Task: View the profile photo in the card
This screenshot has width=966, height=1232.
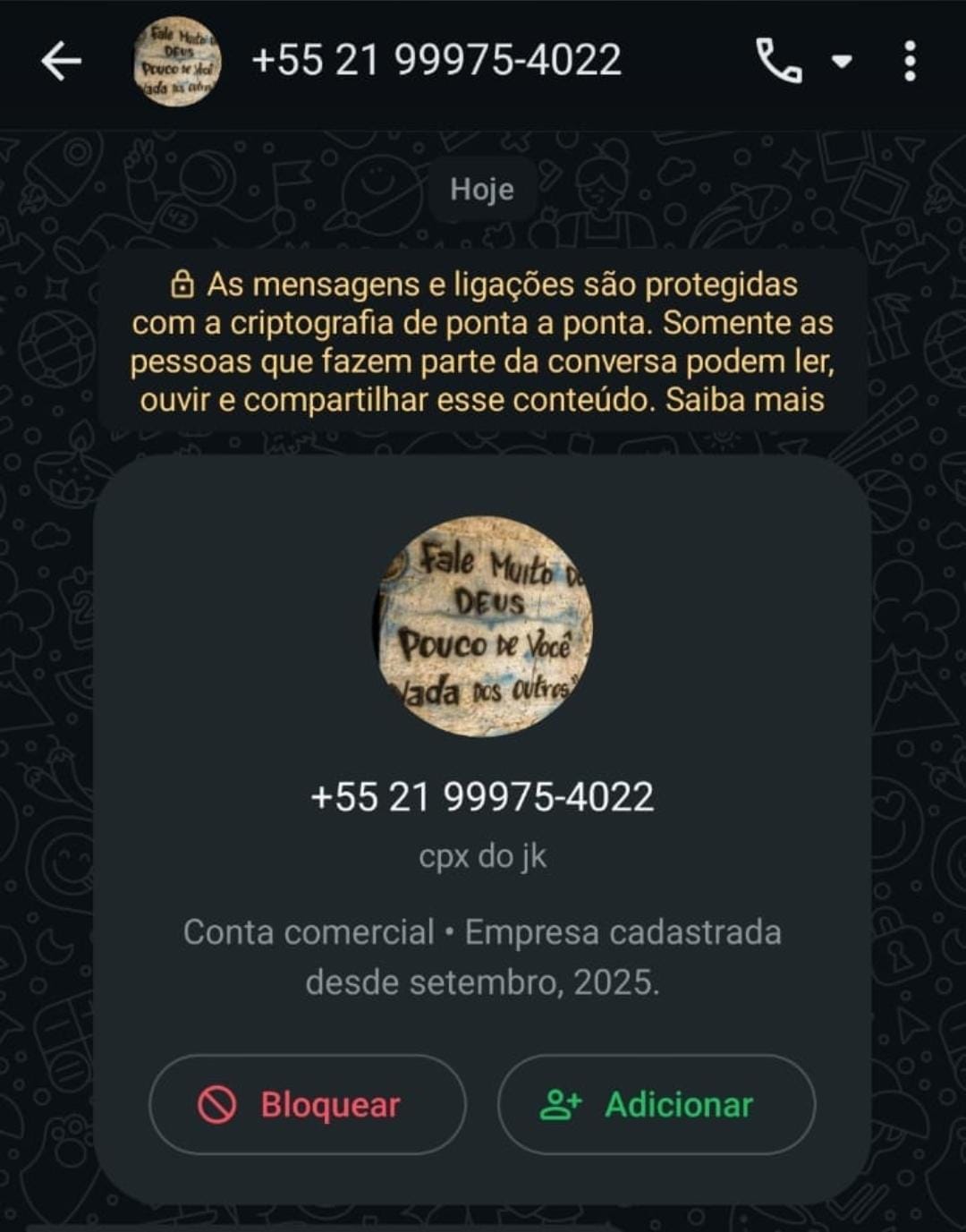Action: 483,625
